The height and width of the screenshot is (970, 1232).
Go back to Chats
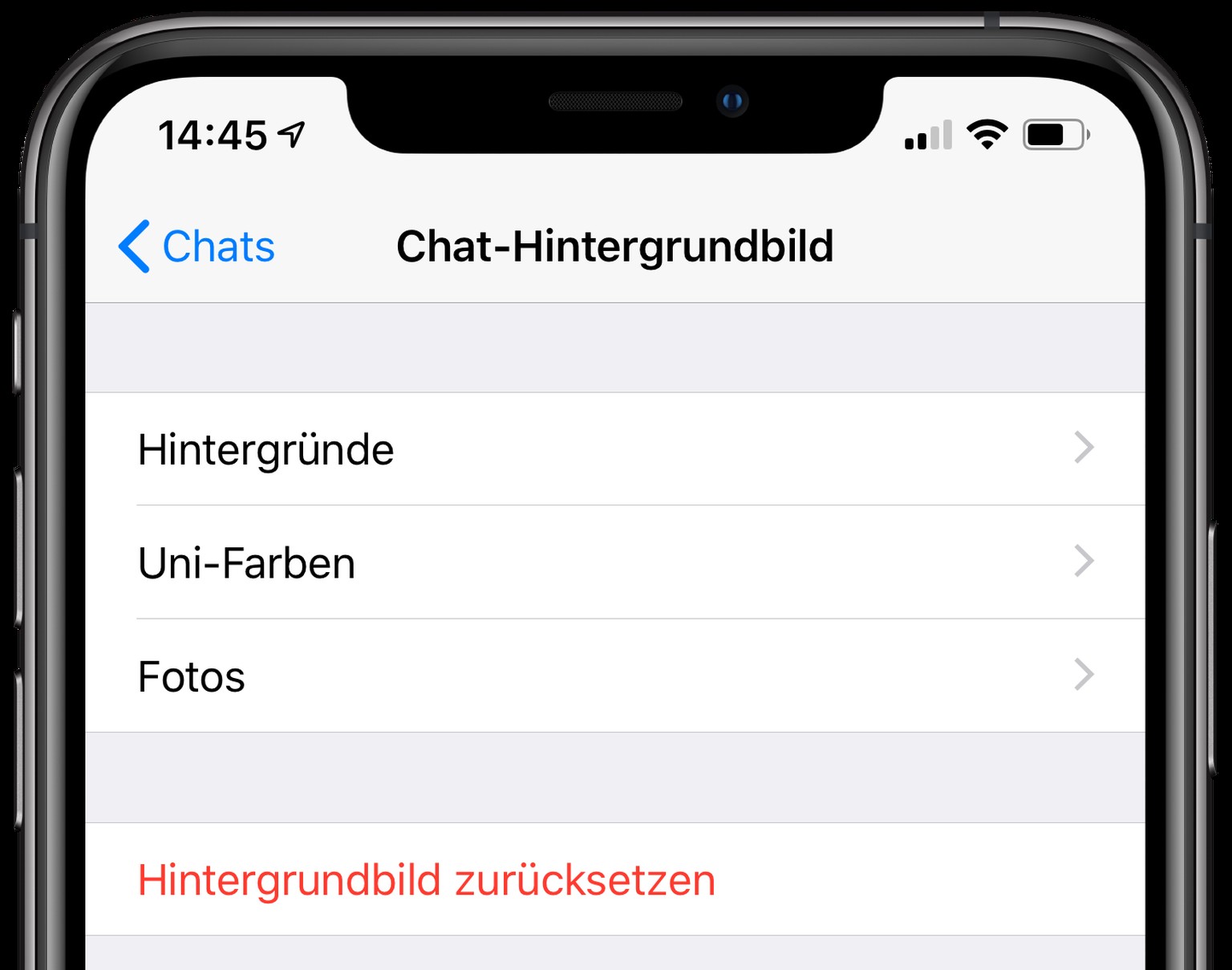197,246
